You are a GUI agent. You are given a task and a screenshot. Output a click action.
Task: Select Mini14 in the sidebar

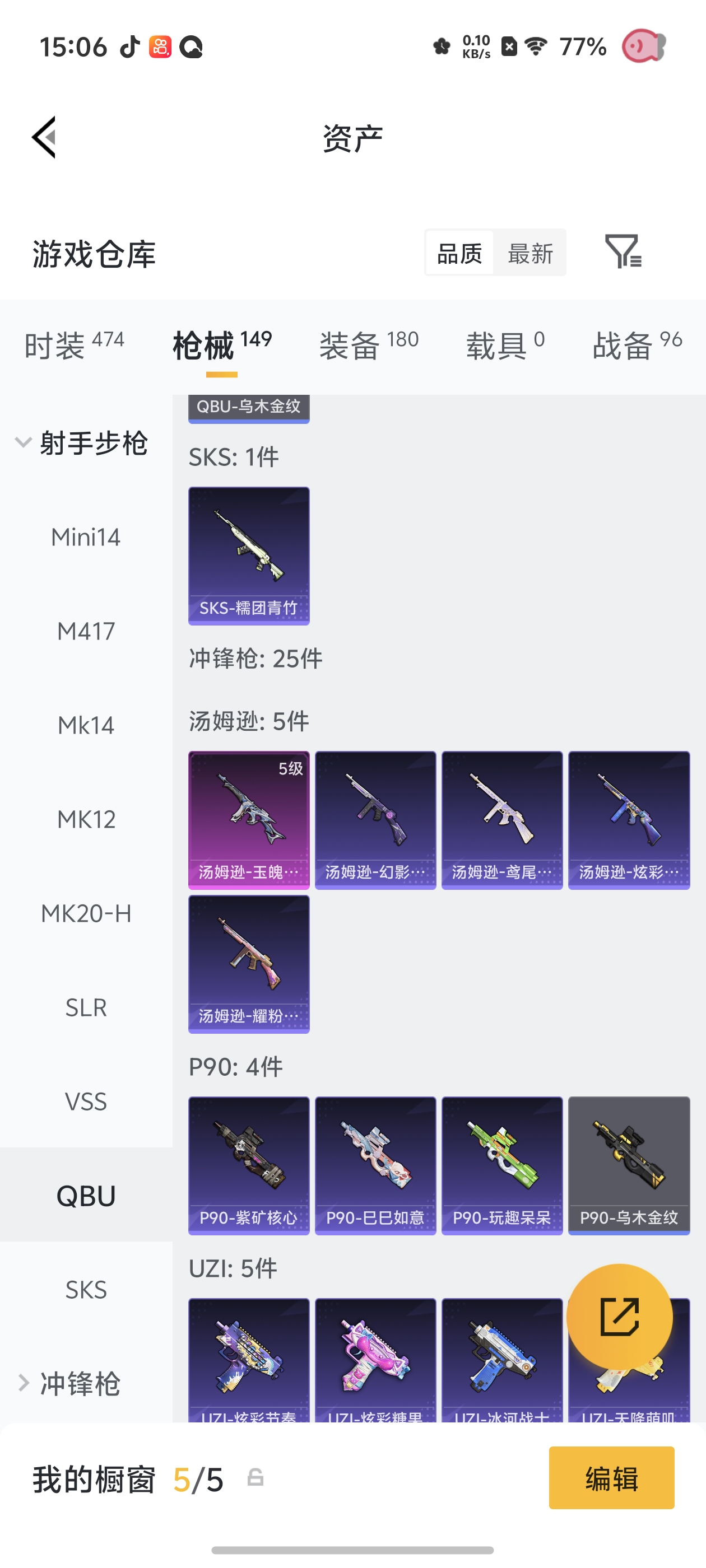(86, 537)
